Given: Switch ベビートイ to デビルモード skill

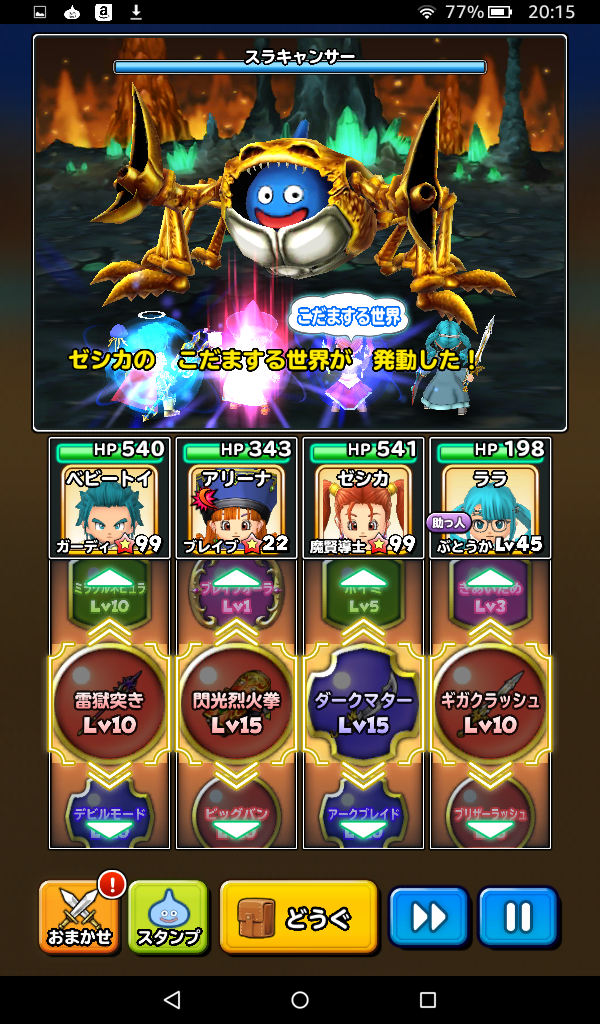Looking at the screenshot, I should coord(109,816).
